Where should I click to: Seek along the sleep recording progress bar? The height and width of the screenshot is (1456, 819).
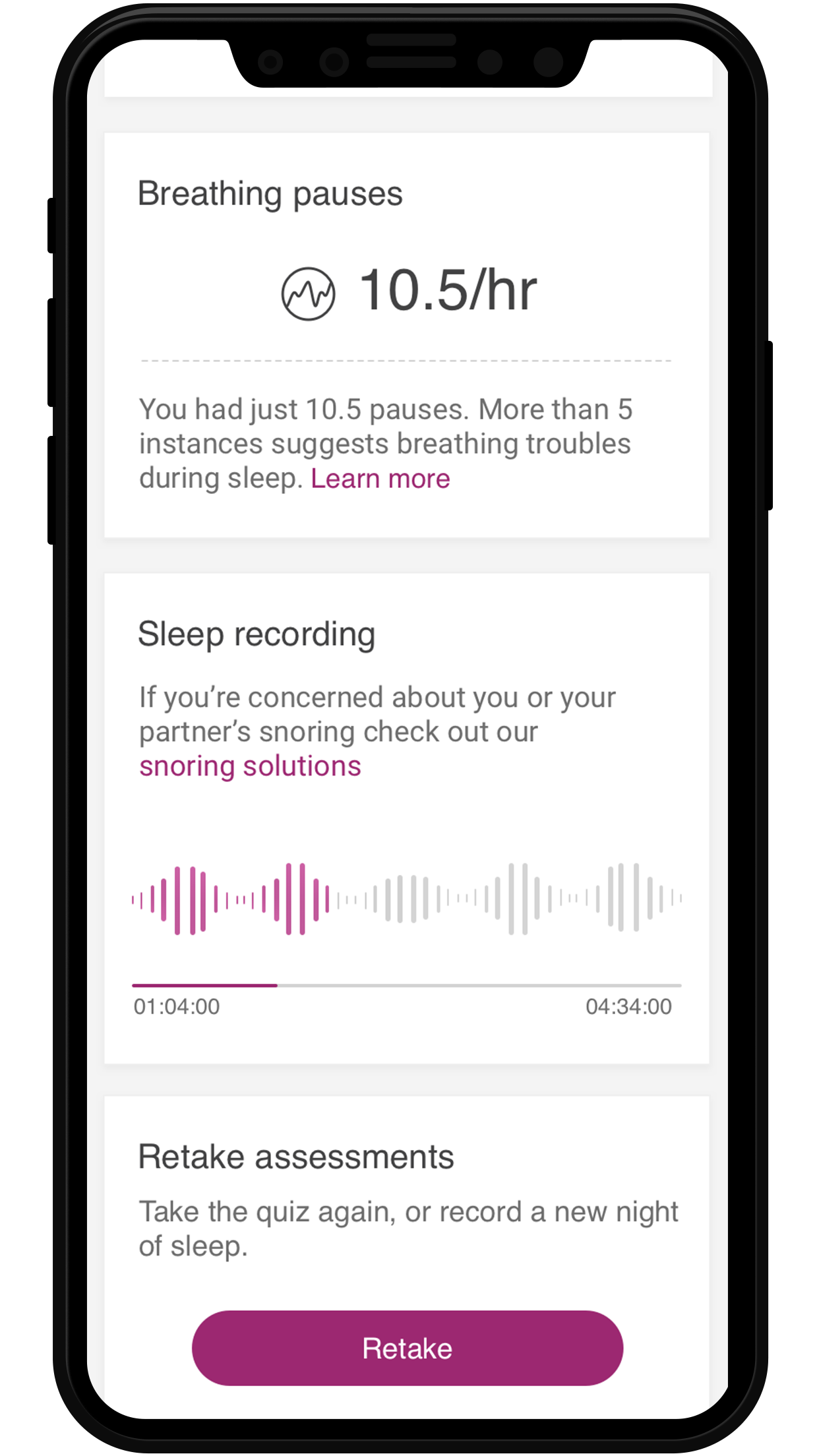point(406,985)
